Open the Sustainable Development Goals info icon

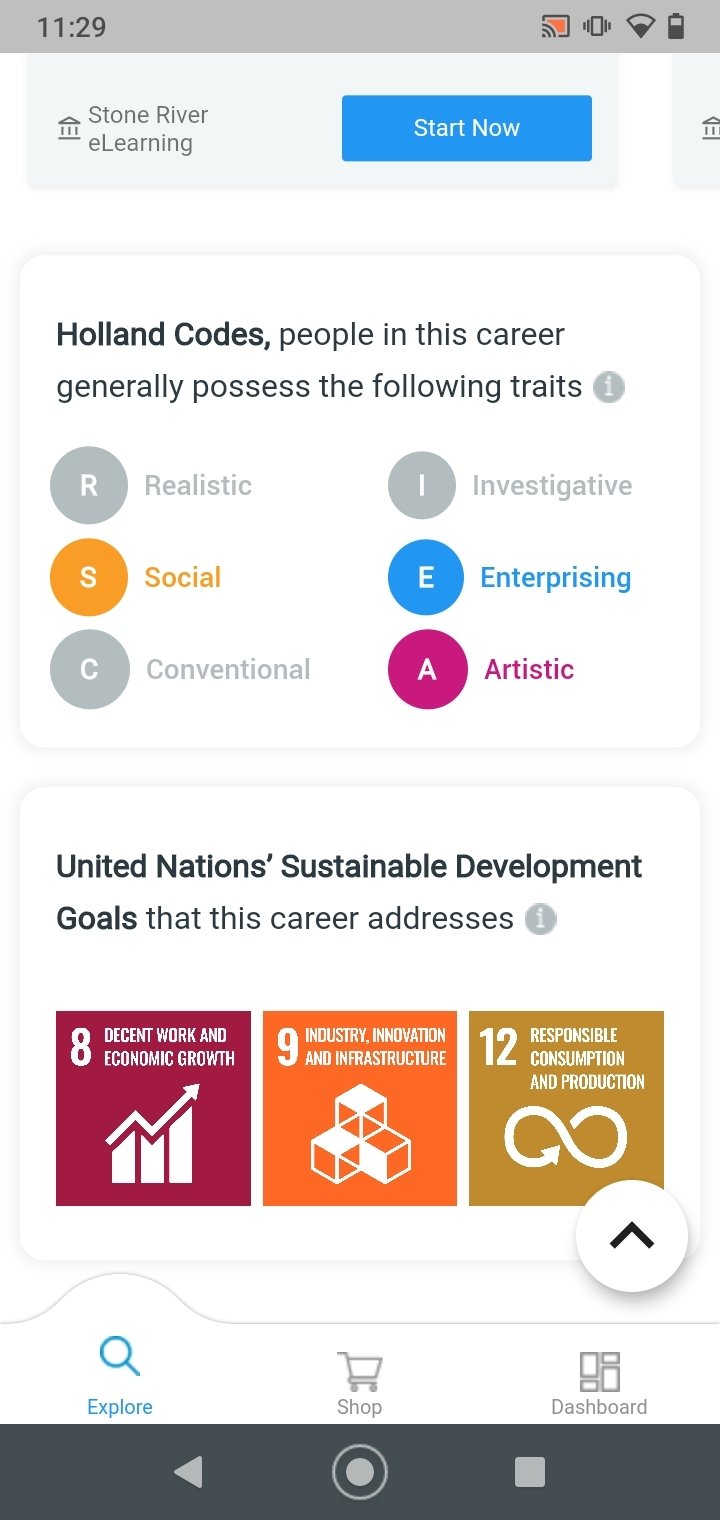click(x=541, y=918)
